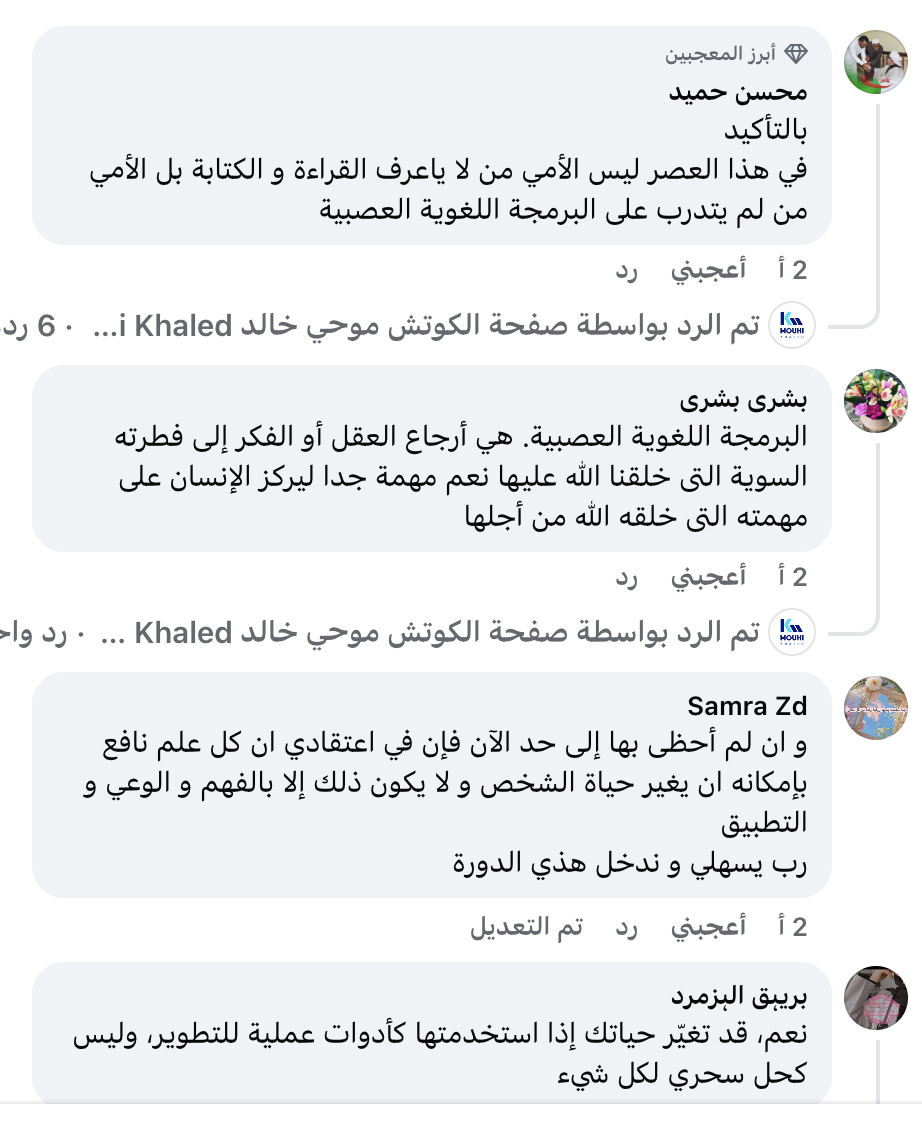
Task: Like محسن حميد's comment
Action: coord(709,269)
